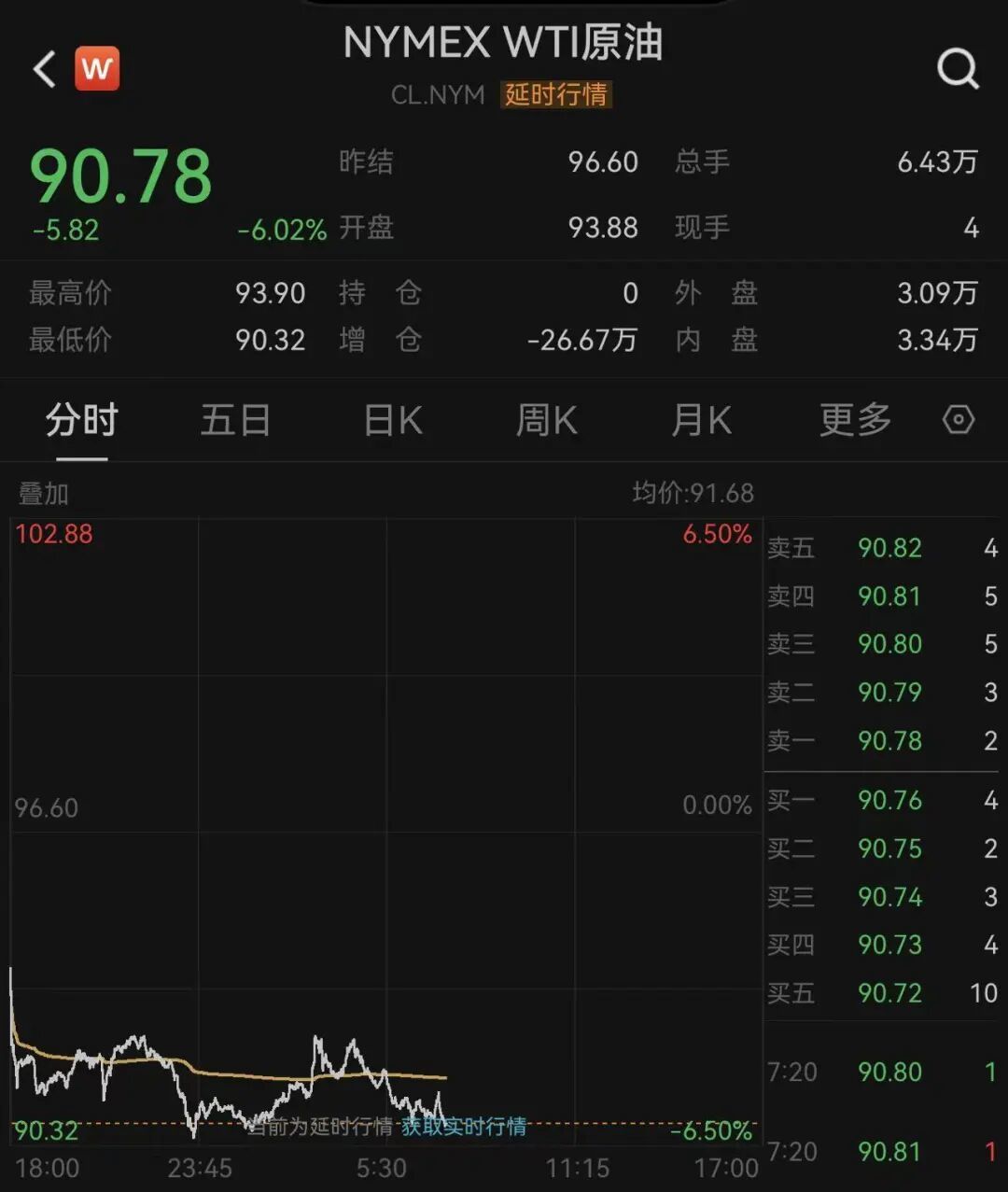This screenshot has width=1008, height=1192.
Task: Switch to the 月K chart tab
Action: click(702, 420)
